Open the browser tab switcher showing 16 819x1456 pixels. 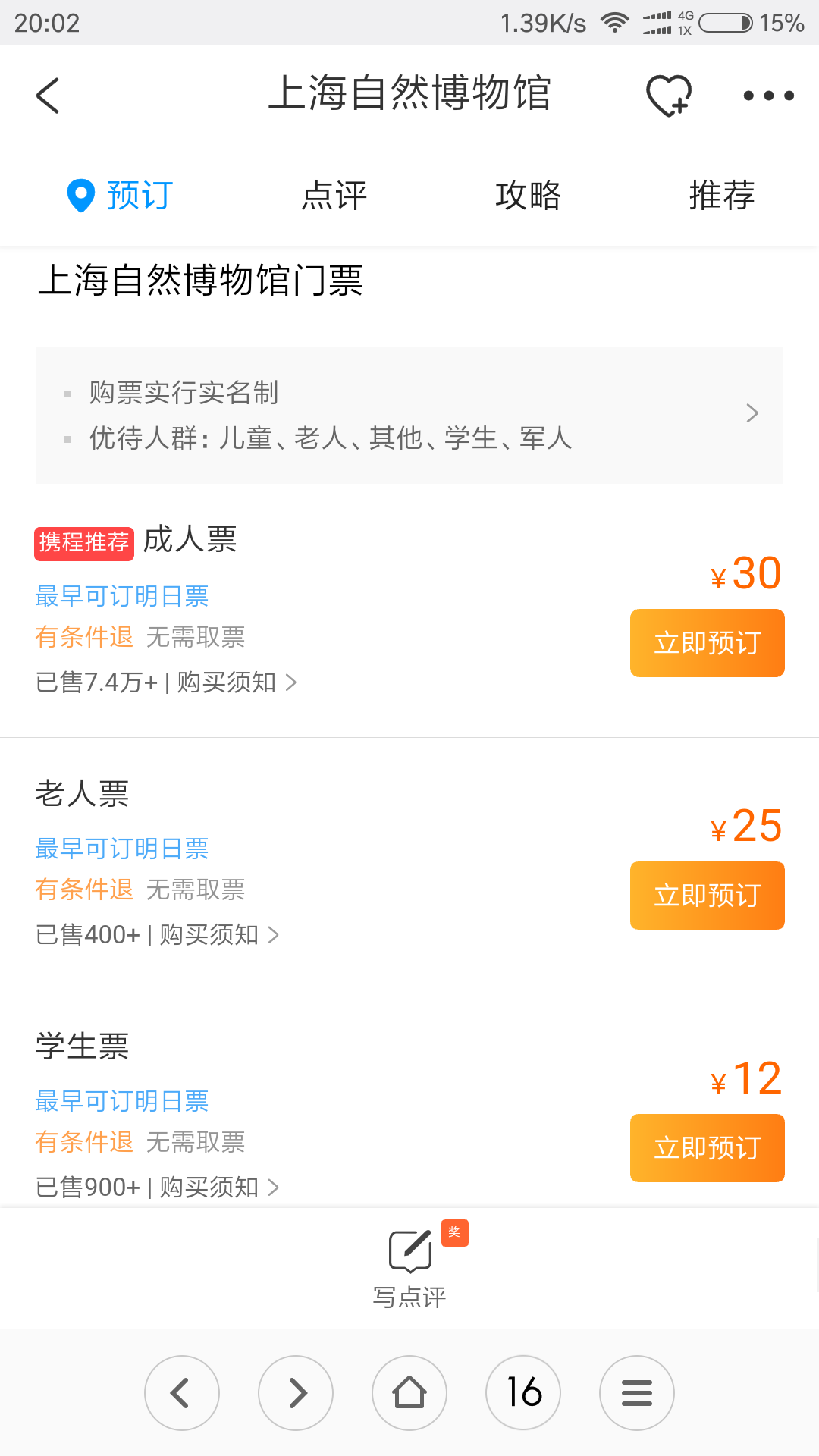pos(523,1393)
